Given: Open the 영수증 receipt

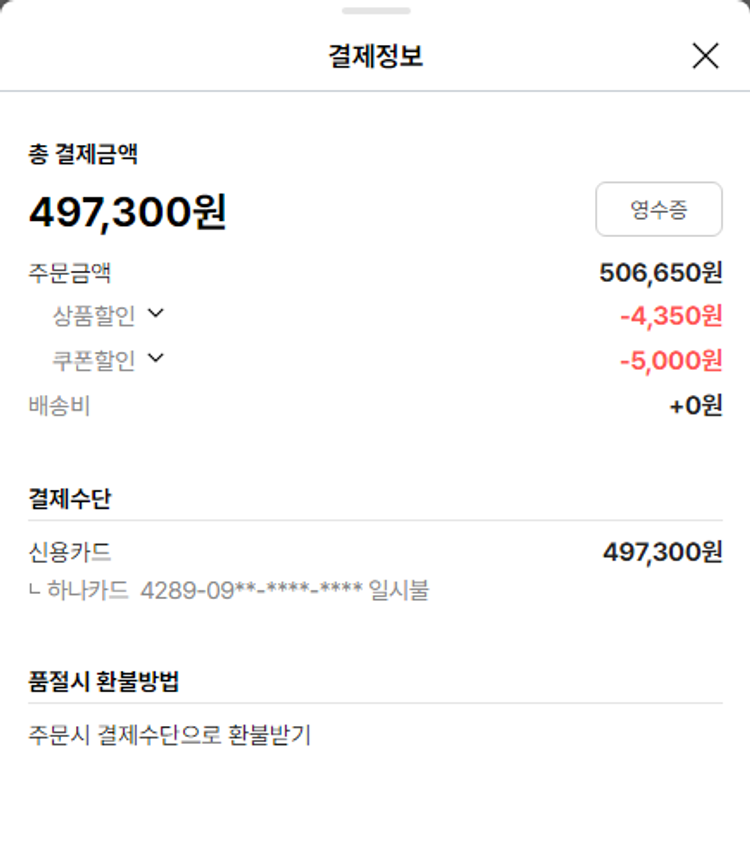Looking at the screenshot, I should click(658, 209).
